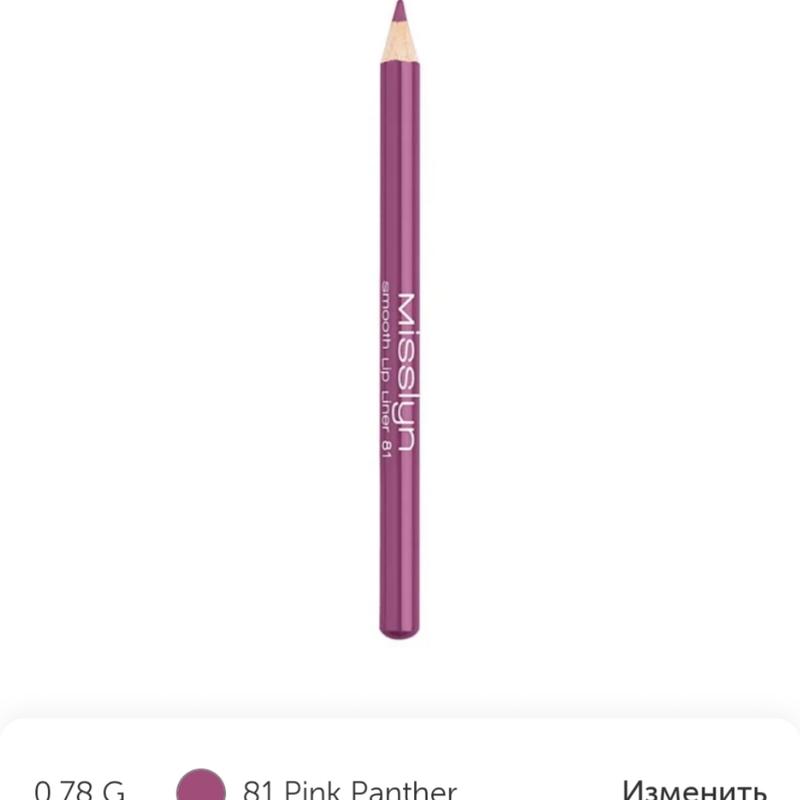Tap Изменить to change the shade

[694, 789]
